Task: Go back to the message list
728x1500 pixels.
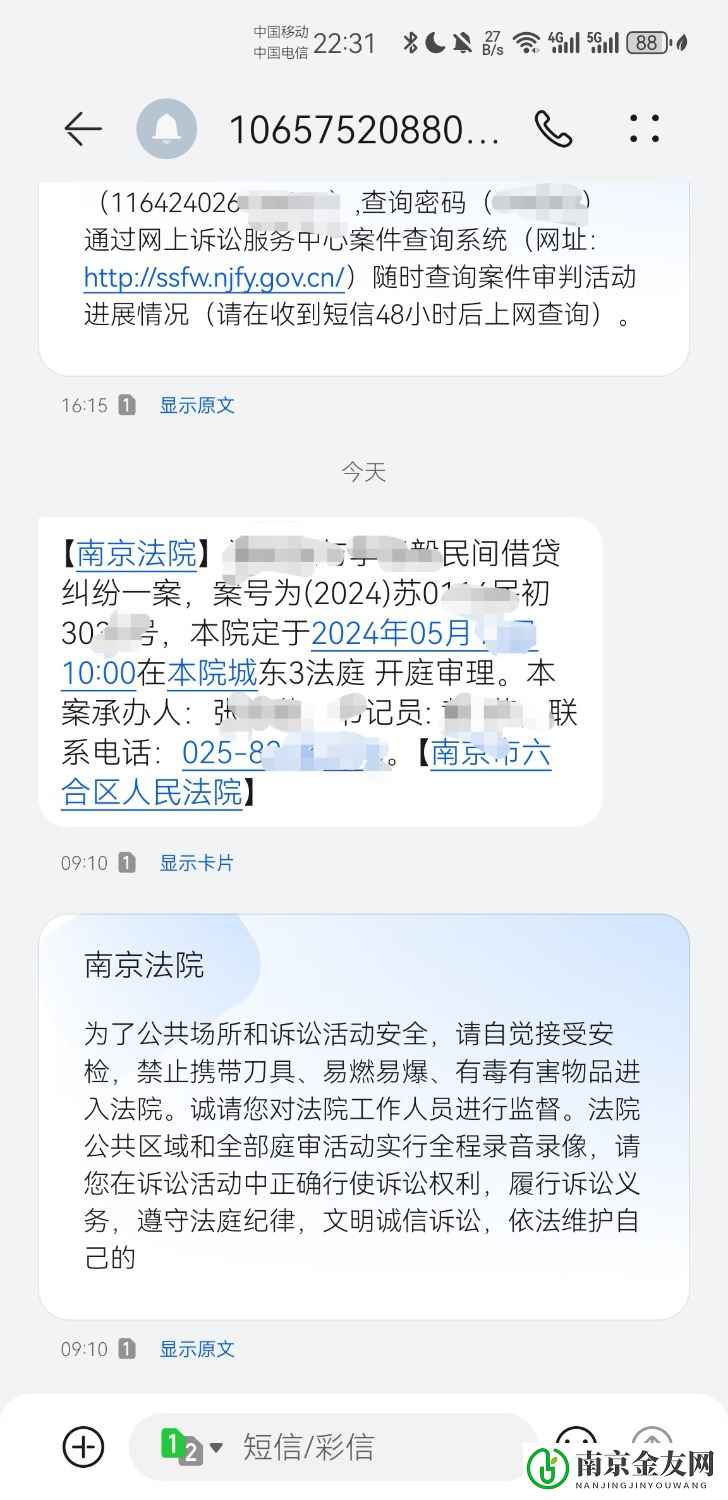Action: point(83,129)
